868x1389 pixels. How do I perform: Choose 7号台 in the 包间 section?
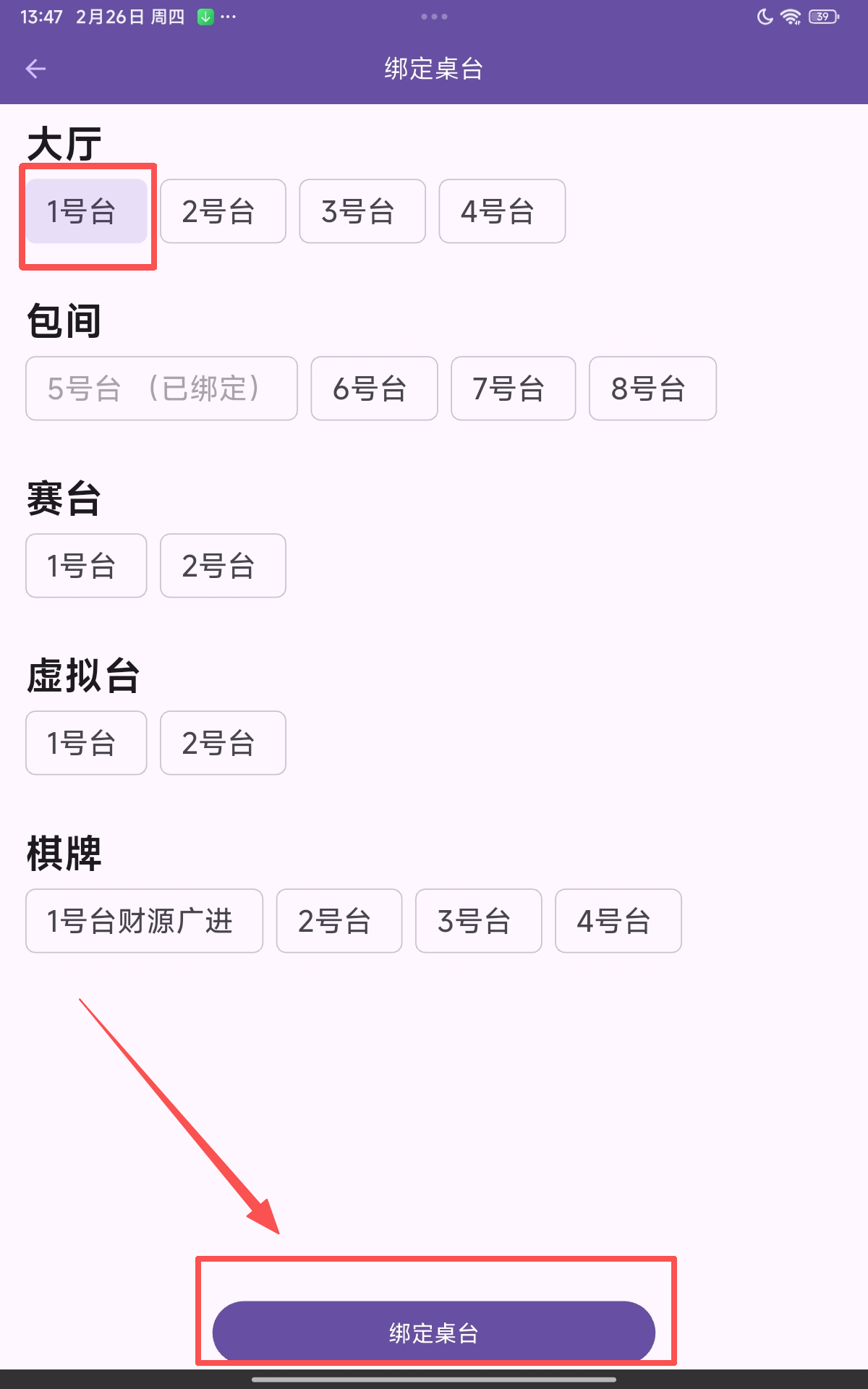click(x=513, y=388)
